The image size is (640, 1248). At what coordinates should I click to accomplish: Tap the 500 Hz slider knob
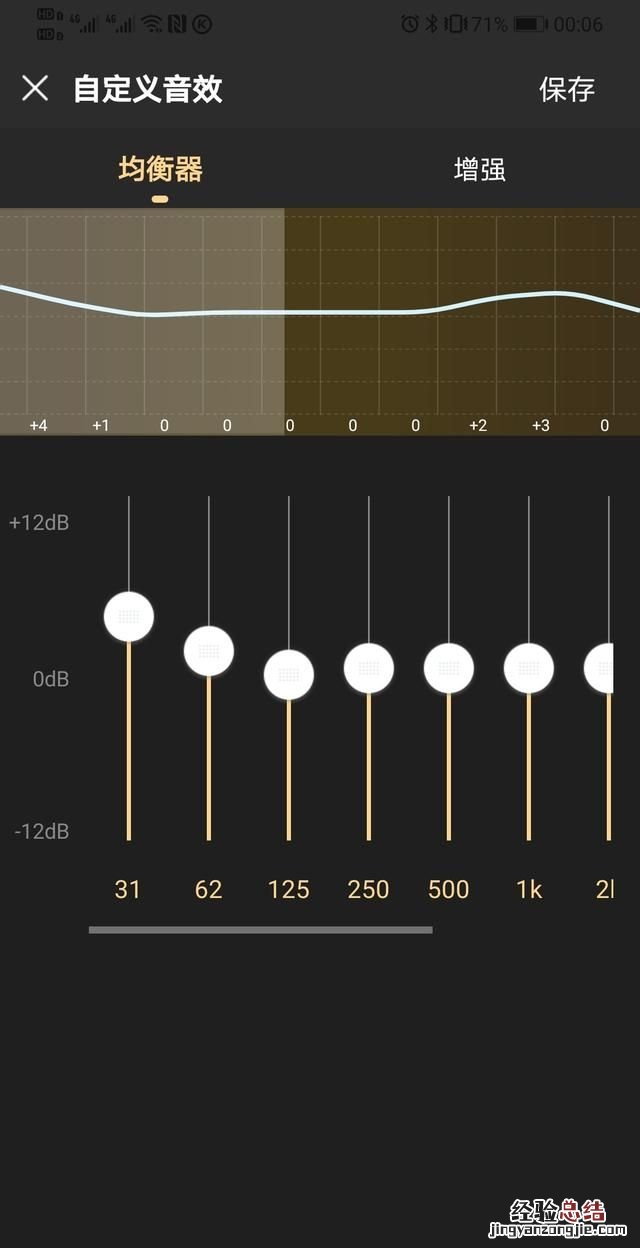tap(449, 668)
